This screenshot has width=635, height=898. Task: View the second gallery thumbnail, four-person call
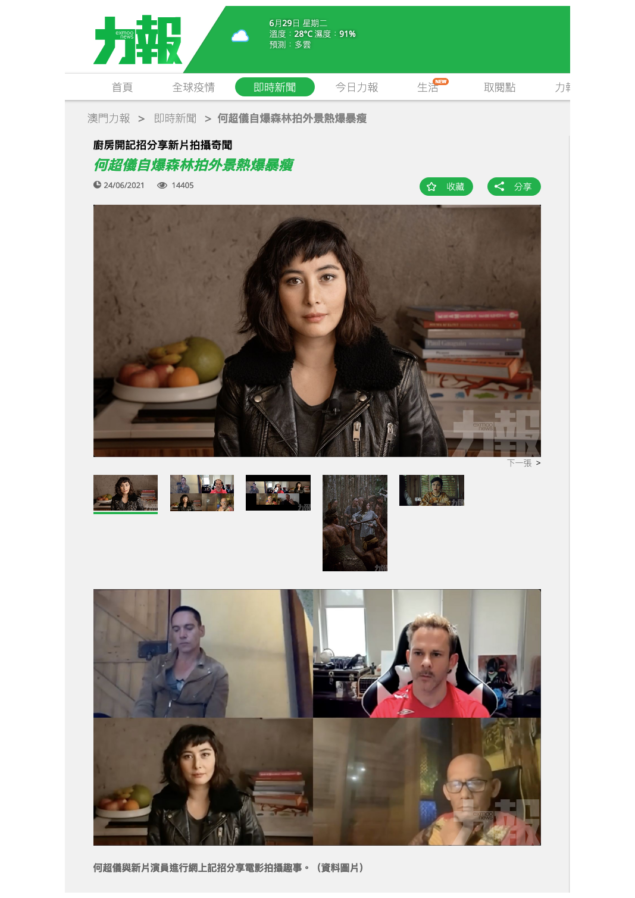(x=202, y=492)
